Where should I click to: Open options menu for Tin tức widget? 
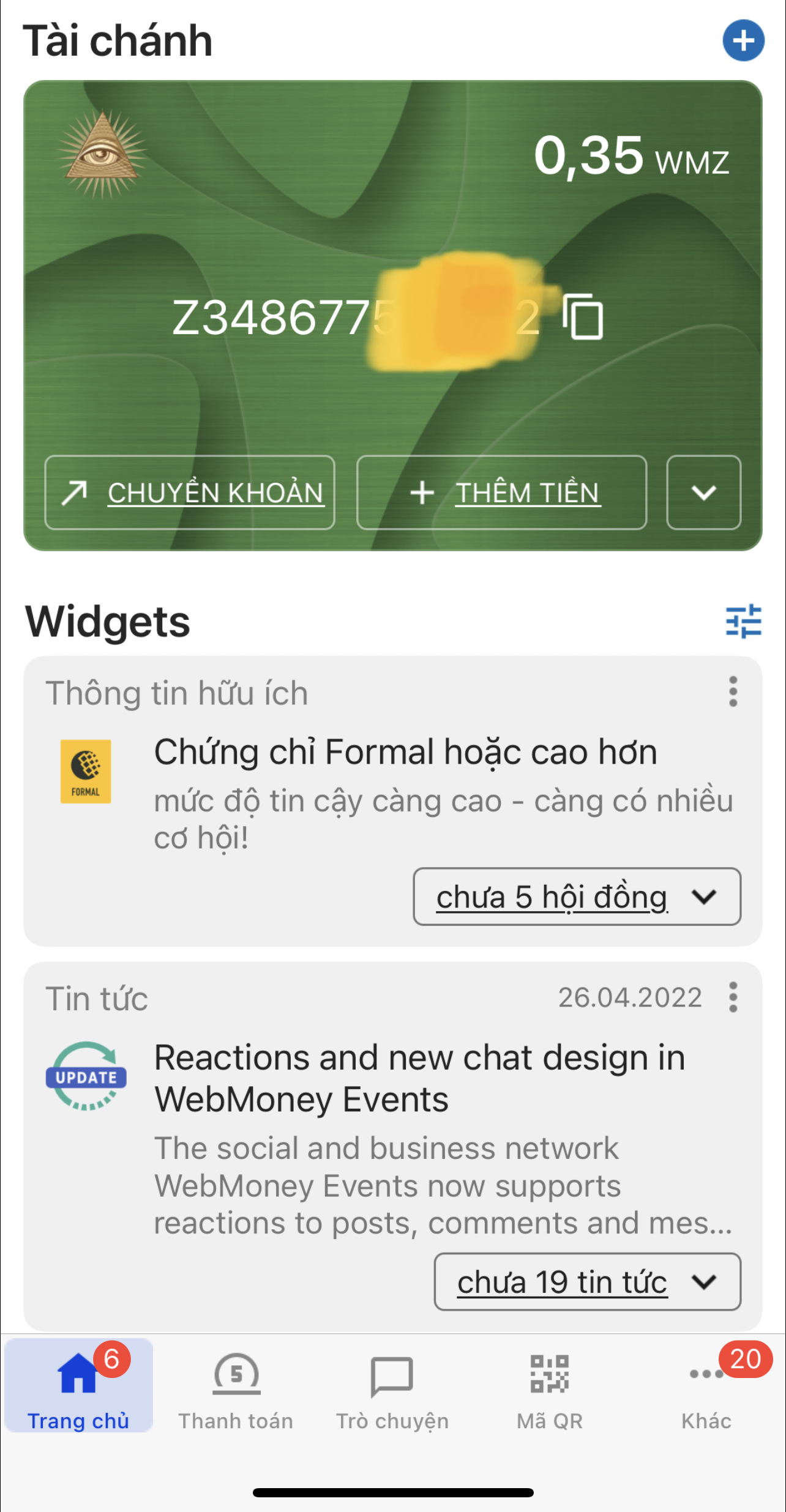tap(733, 998)
